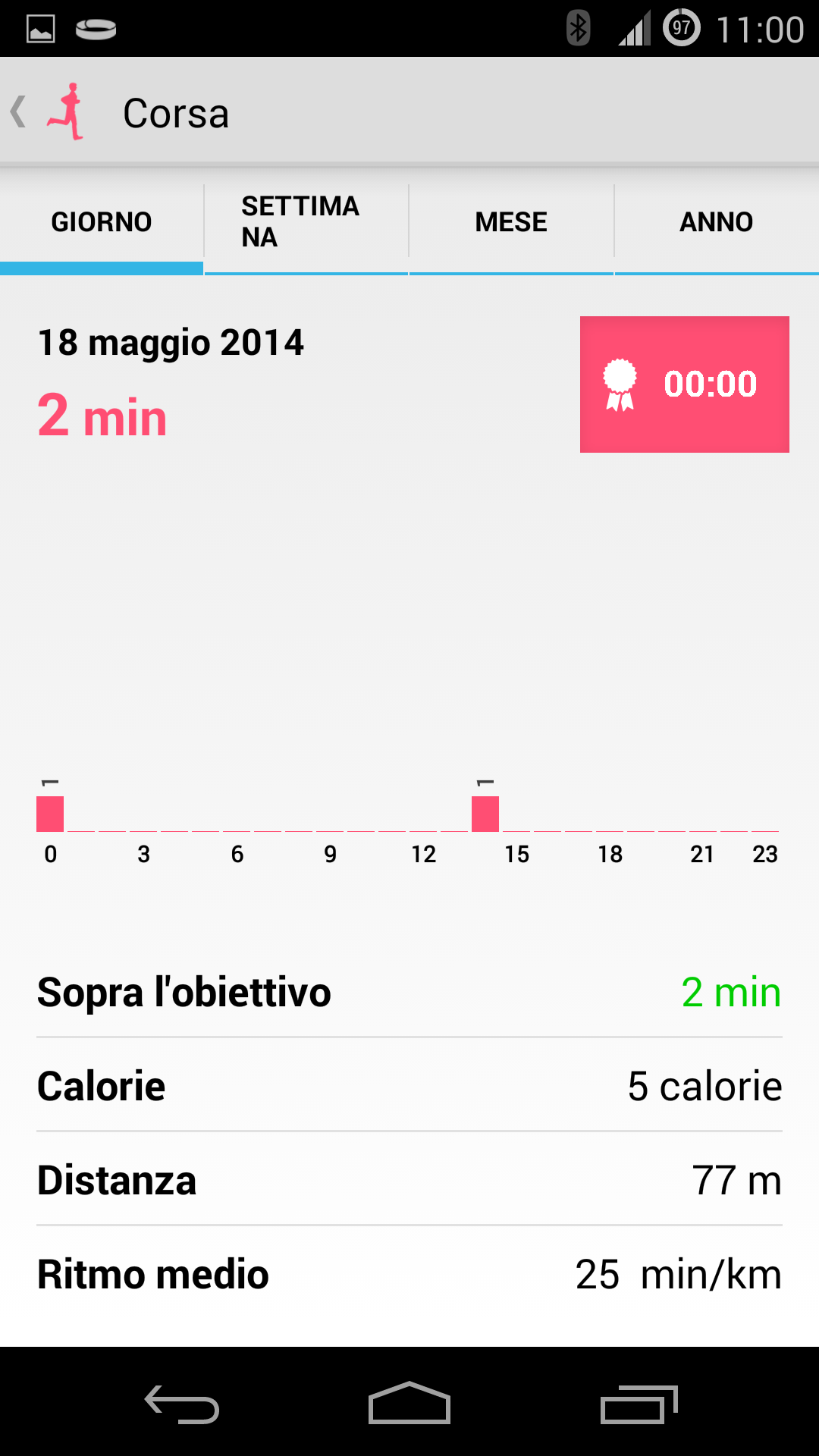Switch to the MESE tab
The height and width of the screenshot is (1456, 819).
pyautogui.click(x=511, y=222)
